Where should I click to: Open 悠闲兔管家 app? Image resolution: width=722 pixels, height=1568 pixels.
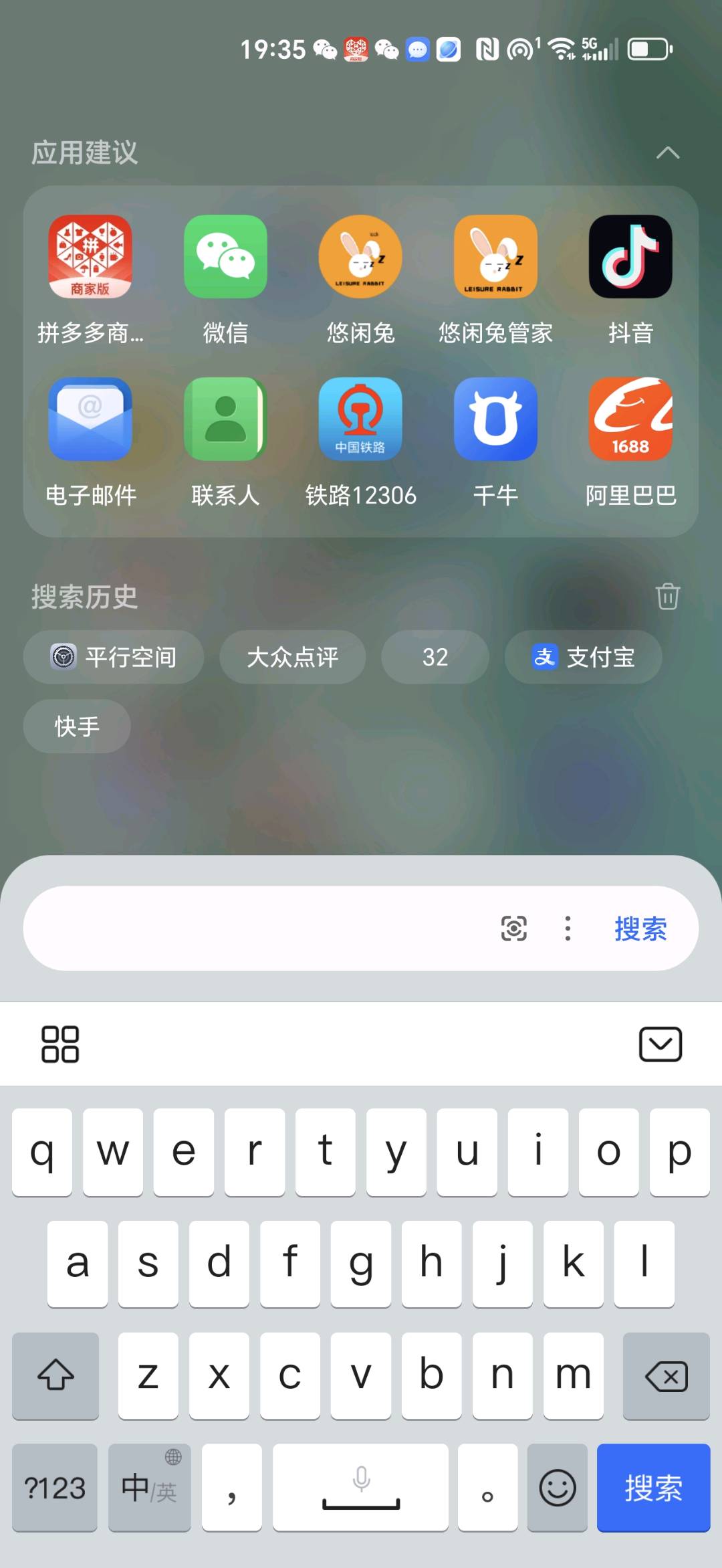(495, 257)
